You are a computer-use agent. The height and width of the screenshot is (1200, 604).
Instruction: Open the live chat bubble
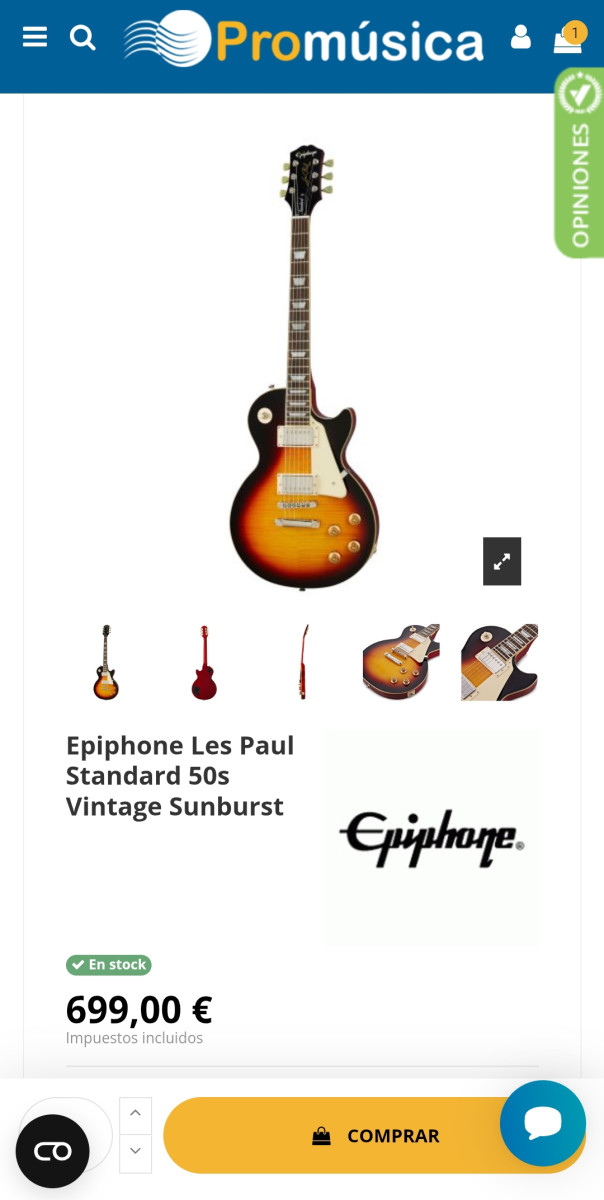pos(543,1123)
